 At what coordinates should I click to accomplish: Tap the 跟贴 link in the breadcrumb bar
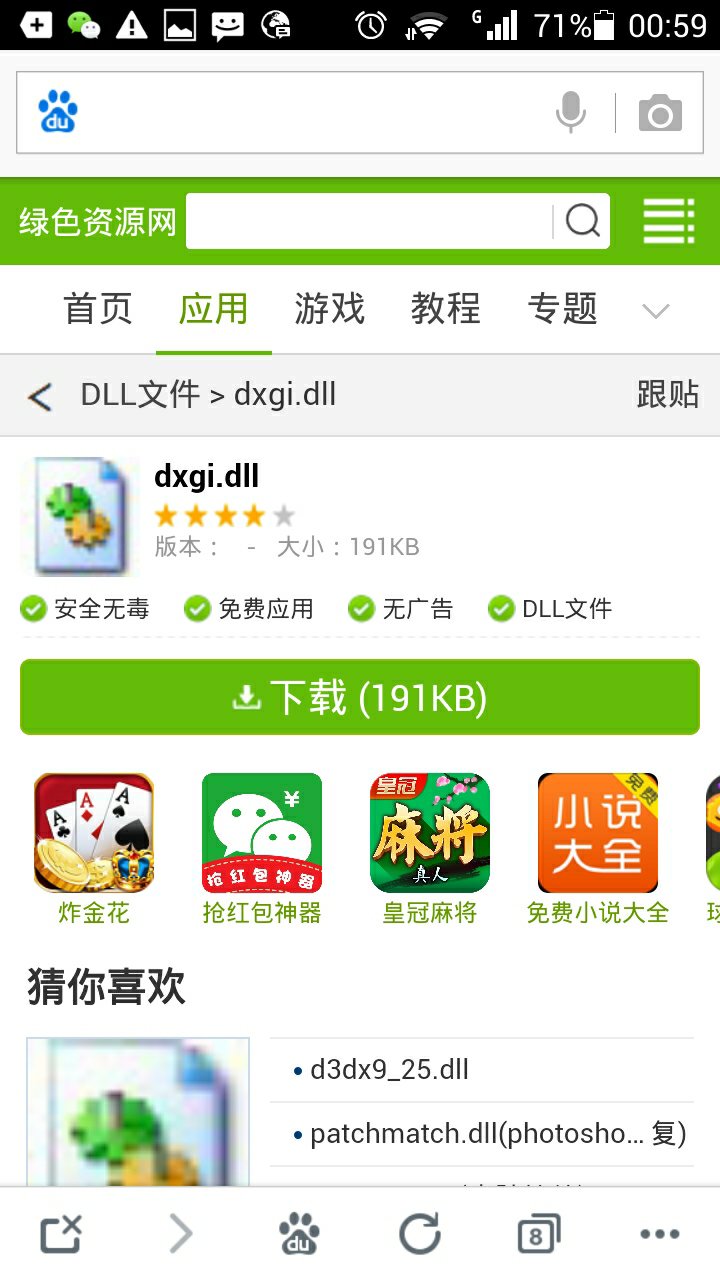(668, 395)
